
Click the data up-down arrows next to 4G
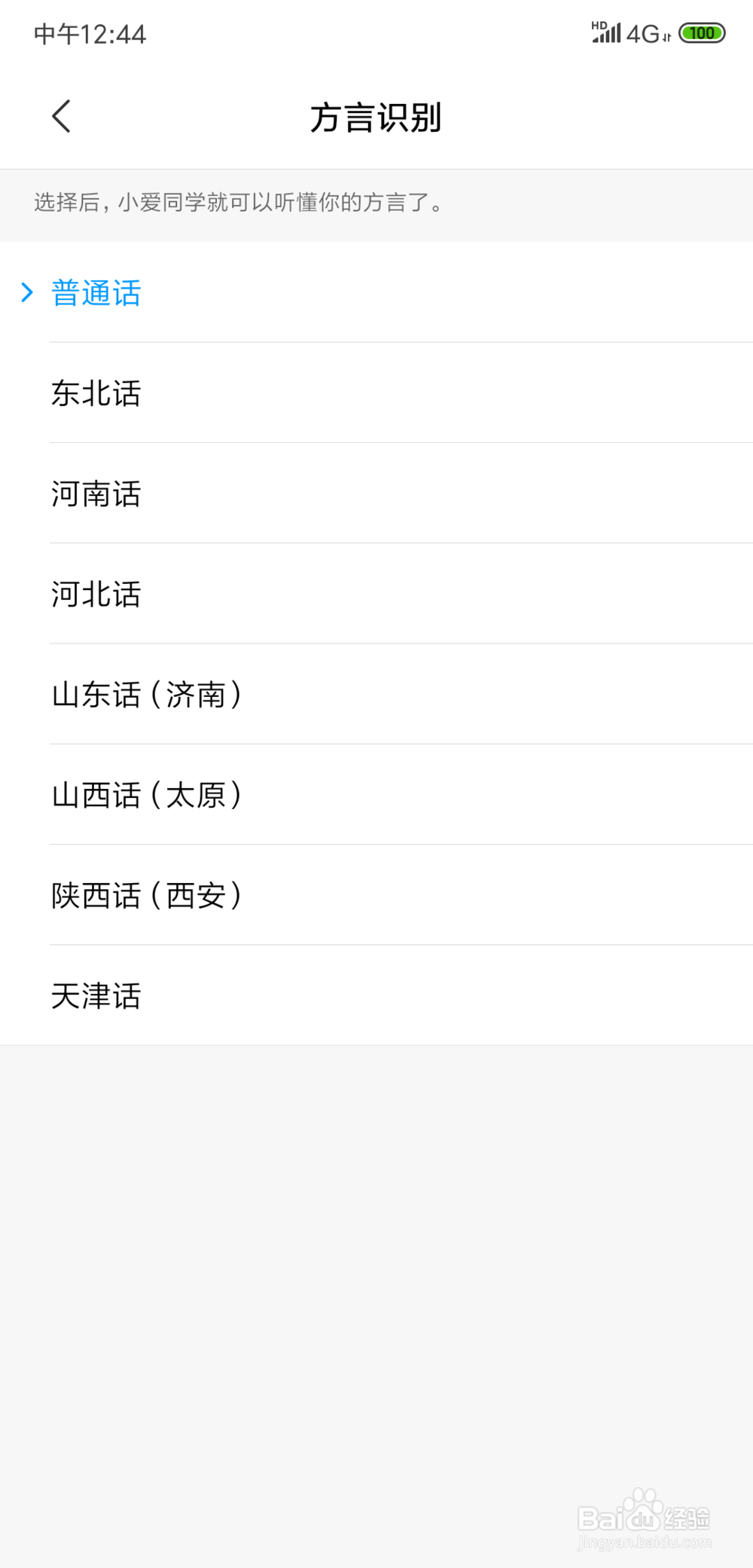pyautogui.click(x=668, y=36)
